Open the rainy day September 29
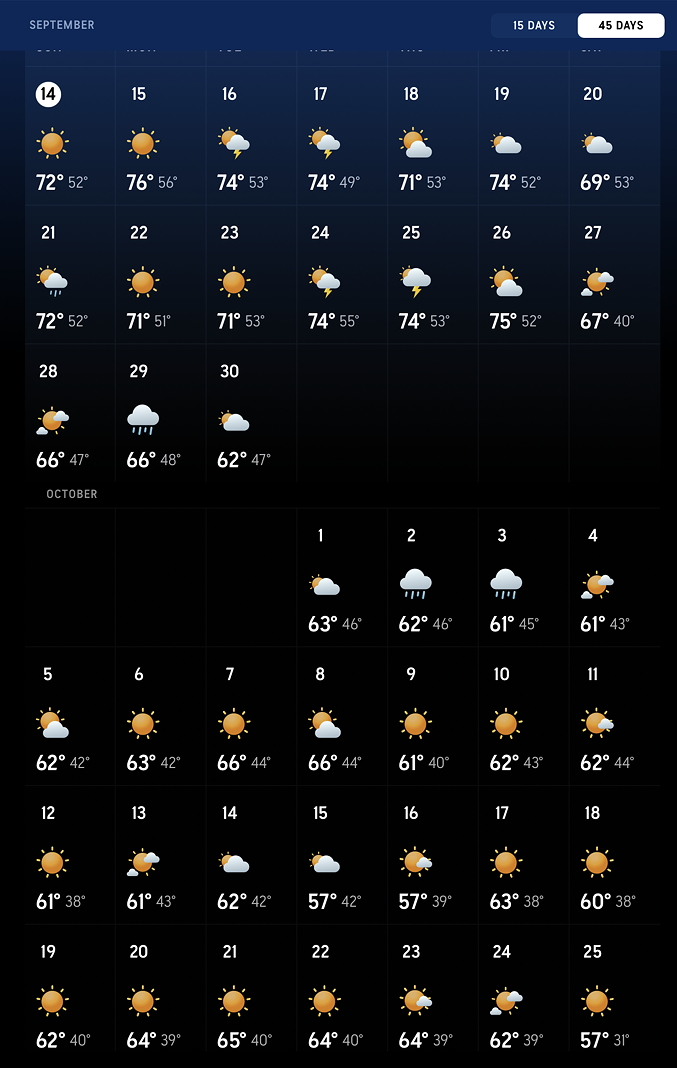The width and height of the screenshot is (677, 1068). [x=160, y=416]
